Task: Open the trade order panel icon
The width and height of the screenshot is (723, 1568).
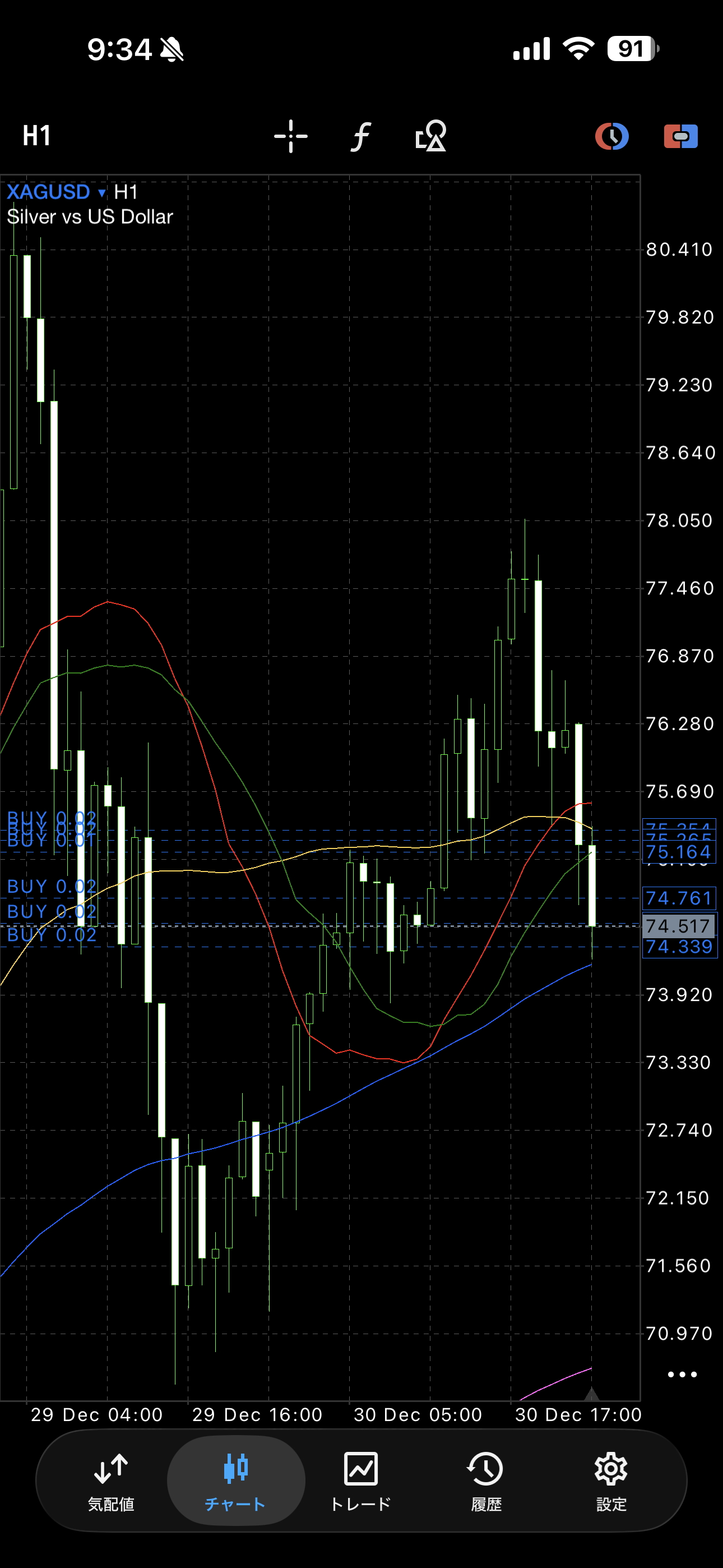Action: click(680, 136)
